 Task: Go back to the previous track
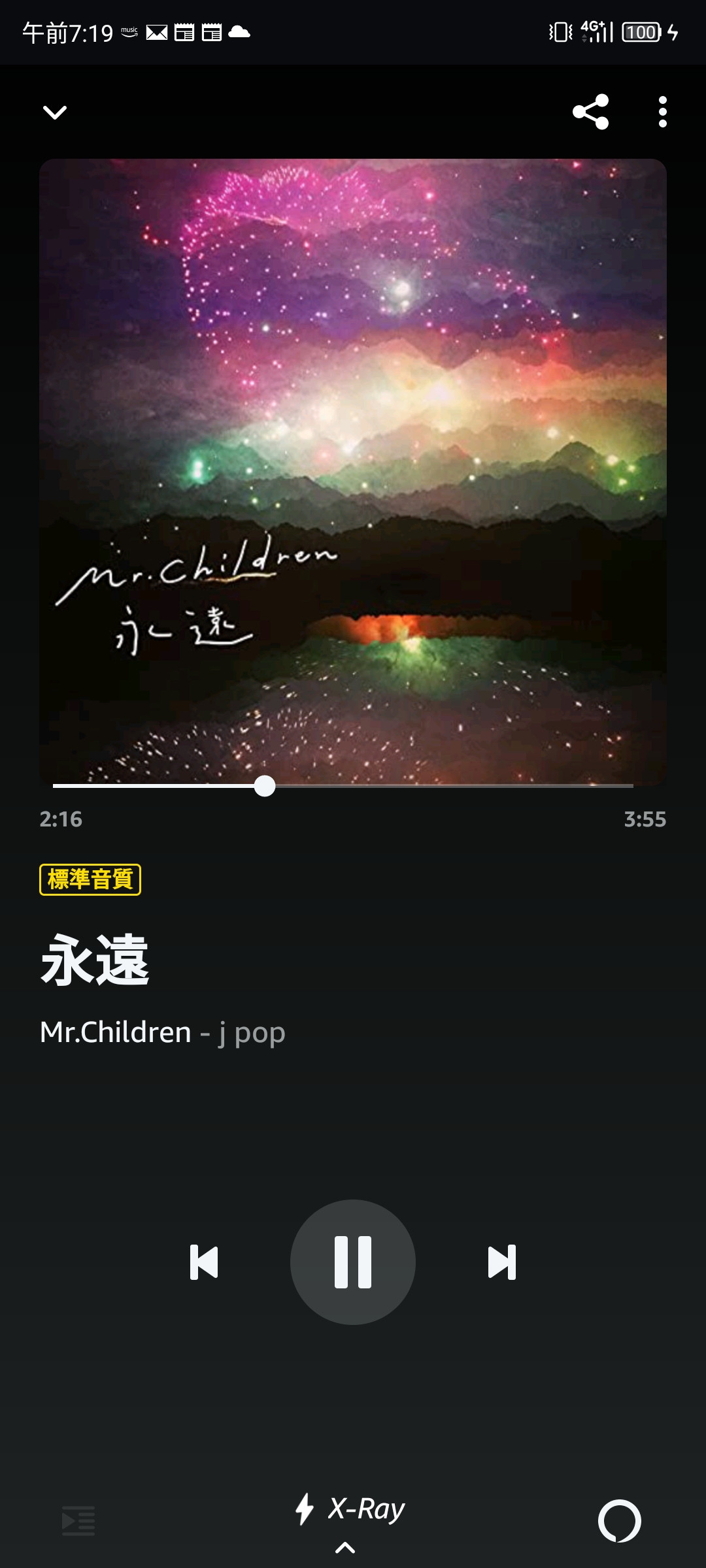(x=204, y=1262)
